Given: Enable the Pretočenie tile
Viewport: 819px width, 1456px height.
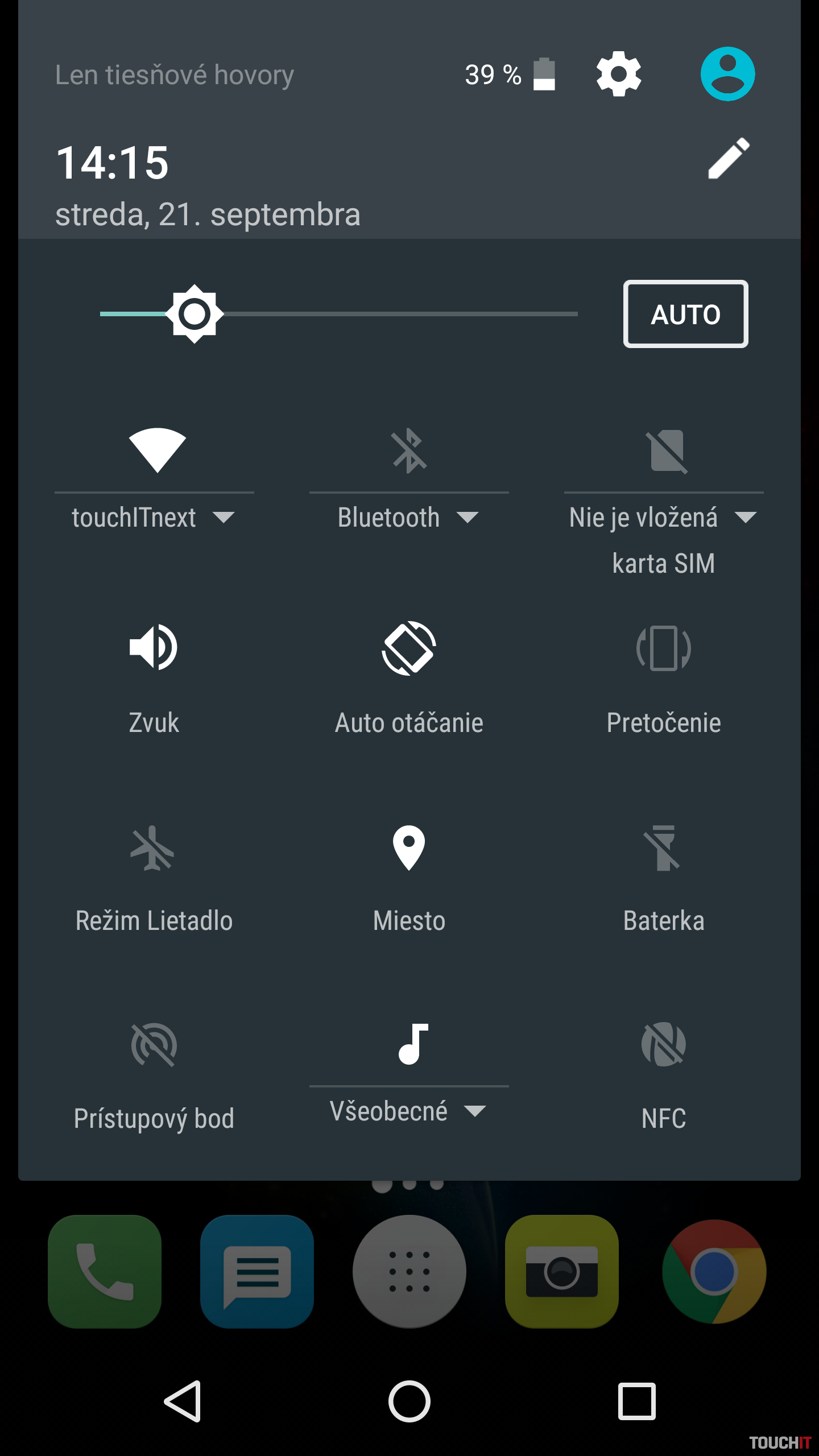Looking at the screenshot, I should coord(663,648).
